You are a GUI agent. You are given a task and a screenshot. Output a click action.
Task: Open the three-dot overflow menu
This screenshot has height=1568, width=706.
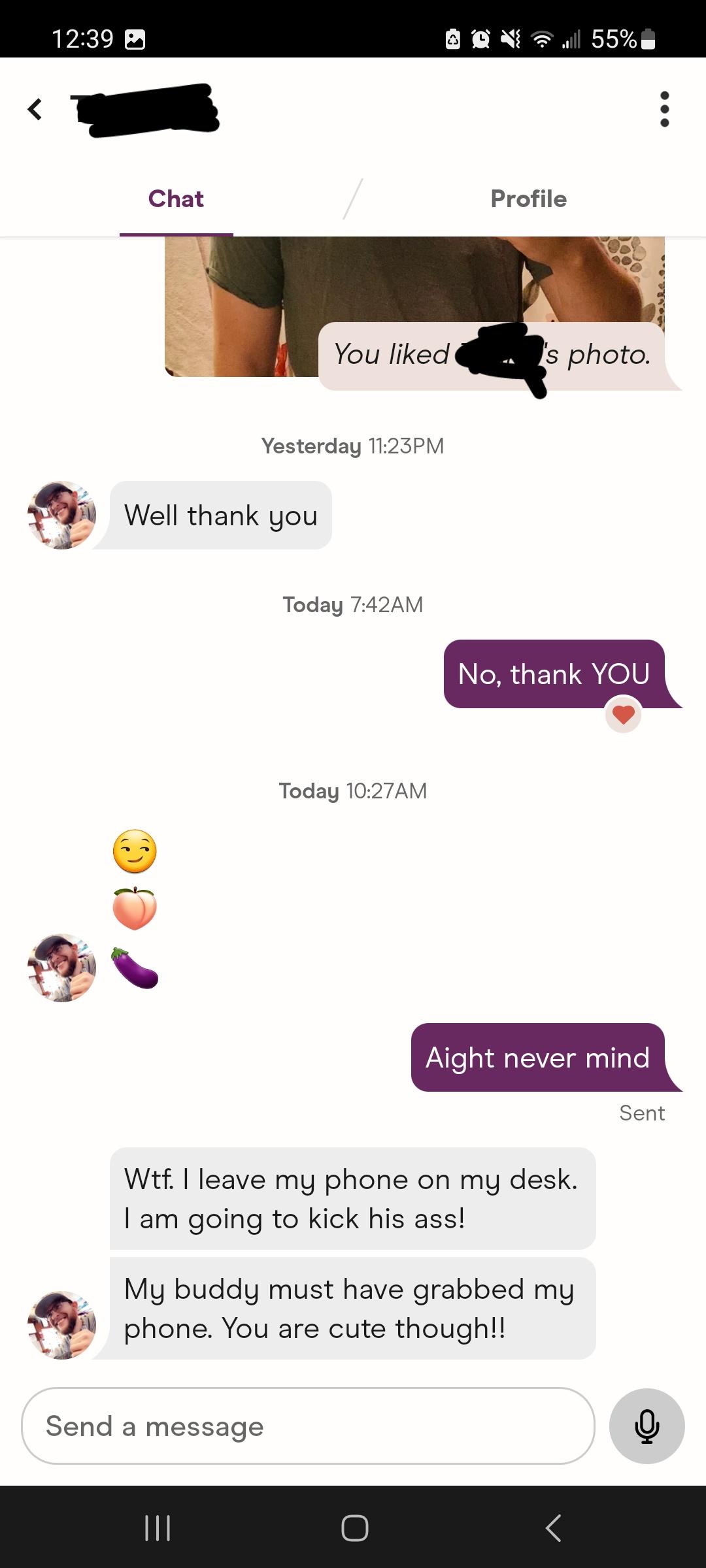tap(664, 109)
